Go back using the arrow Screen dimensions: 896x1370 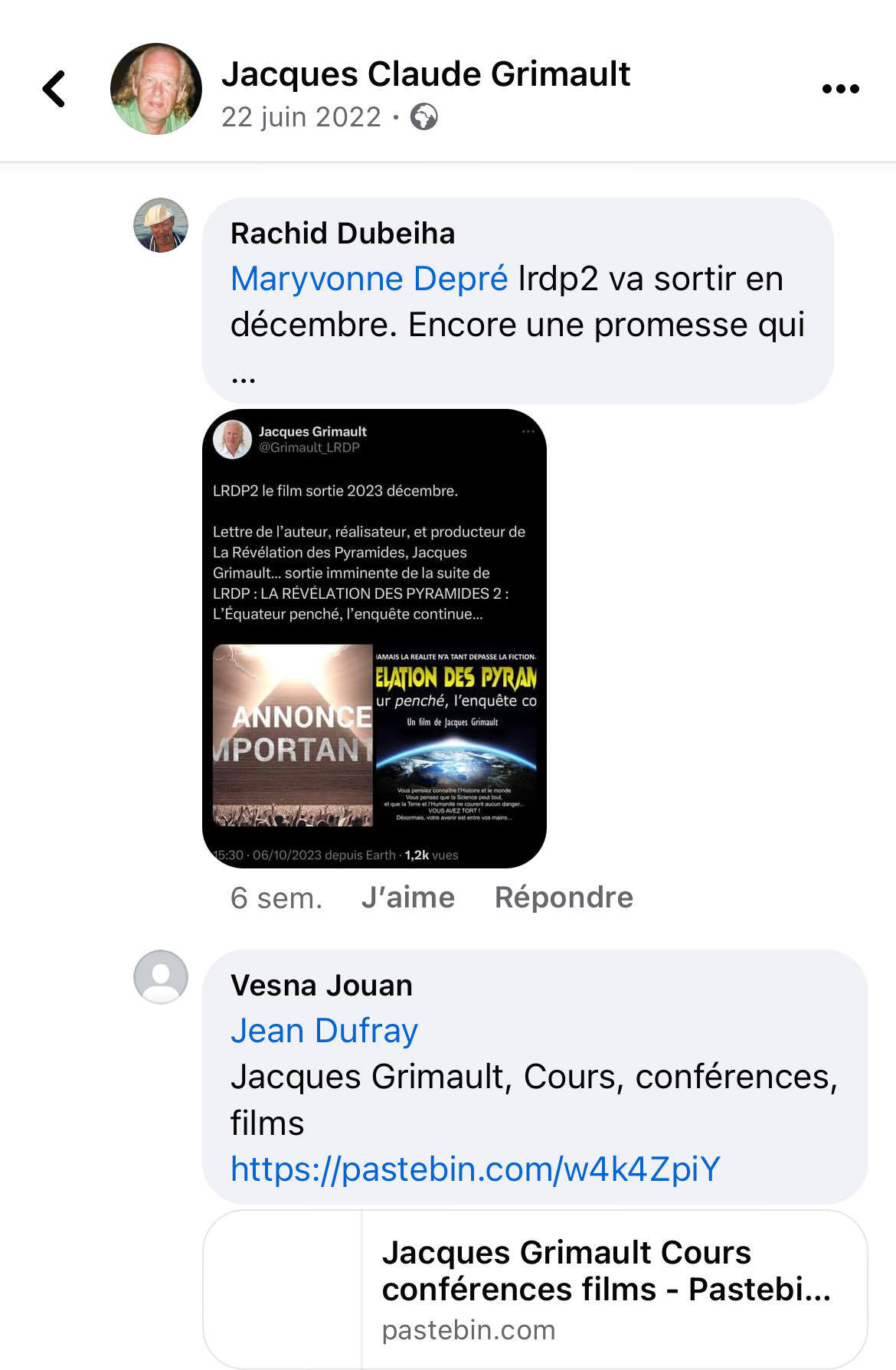(x=54, y=89)
